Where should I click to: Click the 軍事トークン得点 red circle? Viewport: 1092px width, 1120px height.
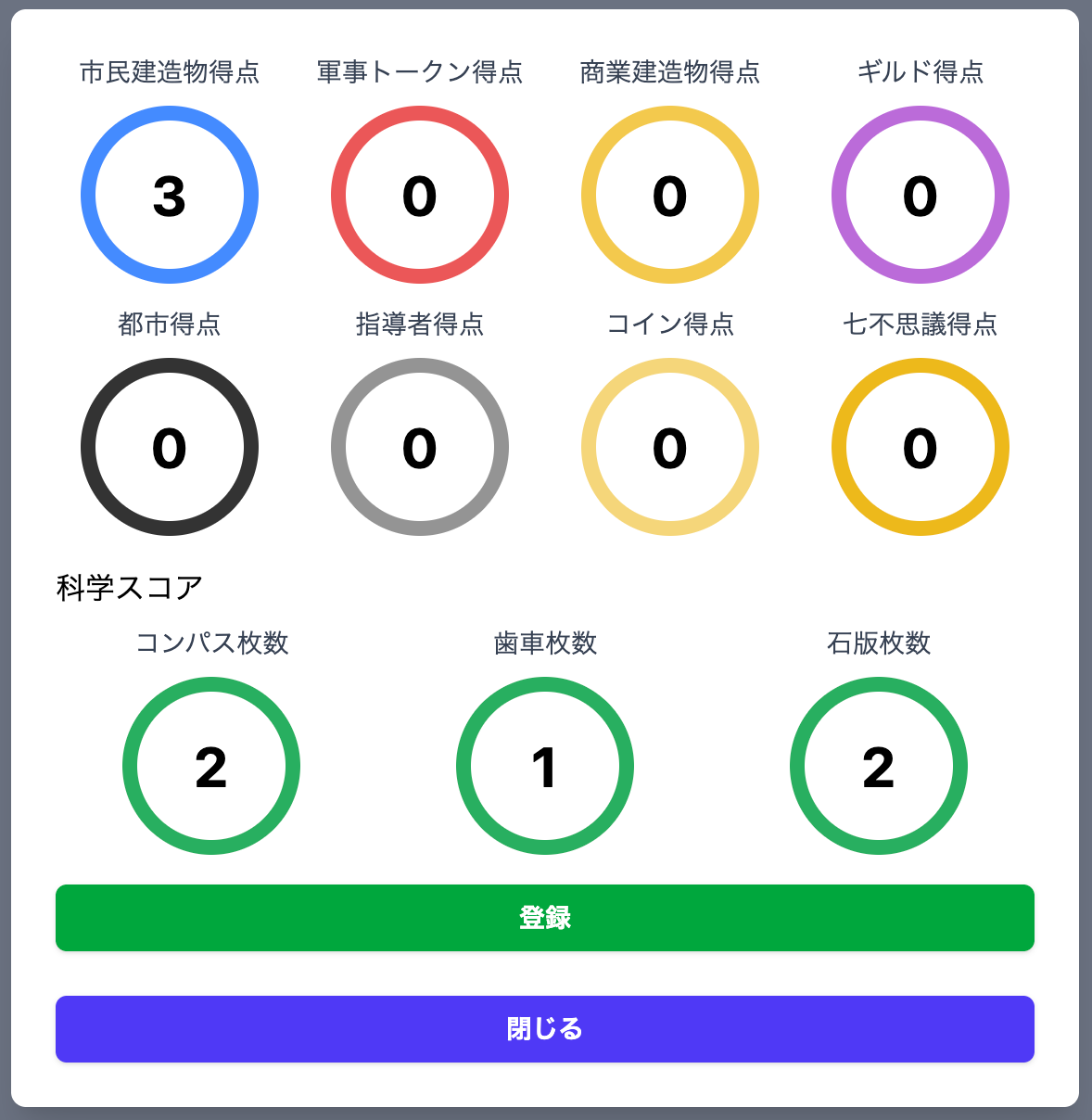click(x=420, y=195)
